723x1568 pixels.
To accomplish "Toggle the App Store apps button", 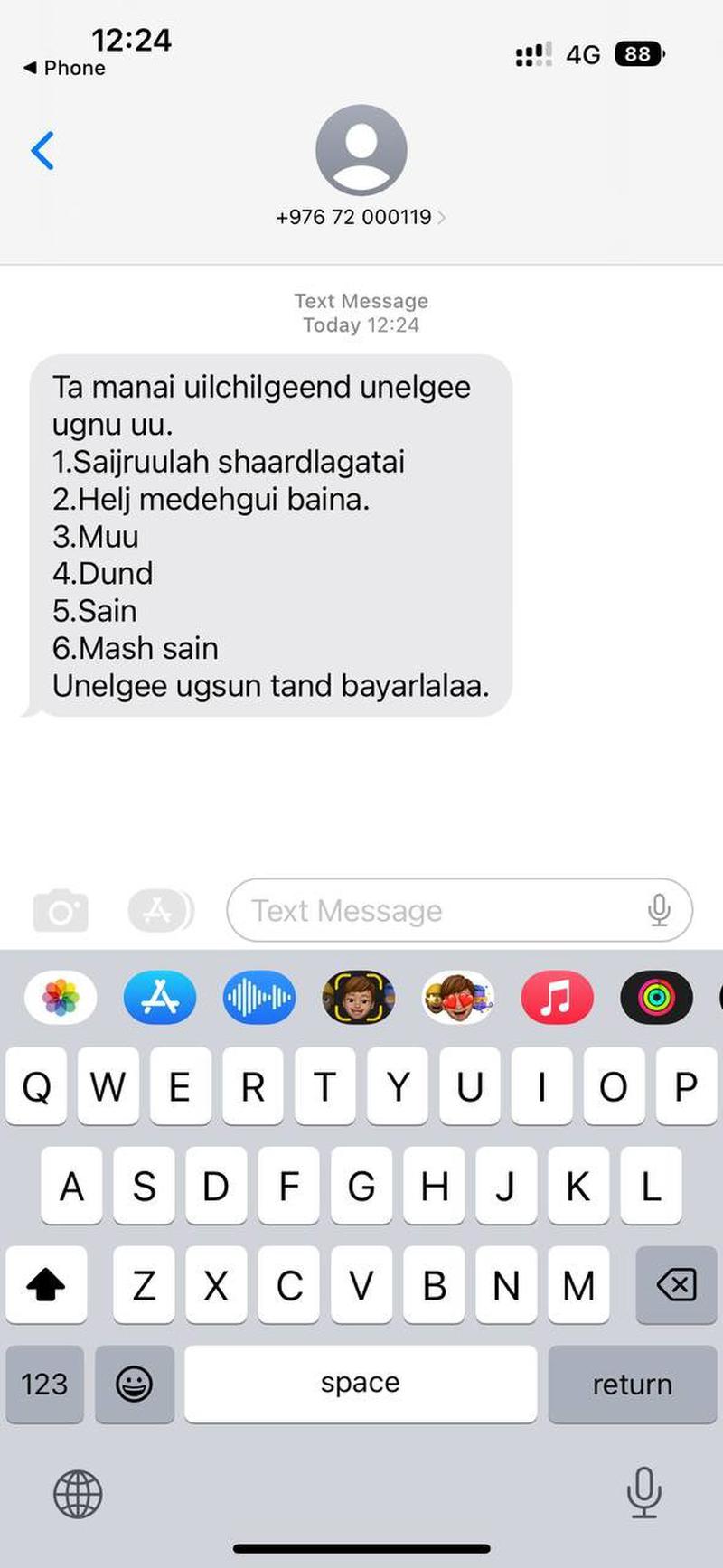I will 160,911.
